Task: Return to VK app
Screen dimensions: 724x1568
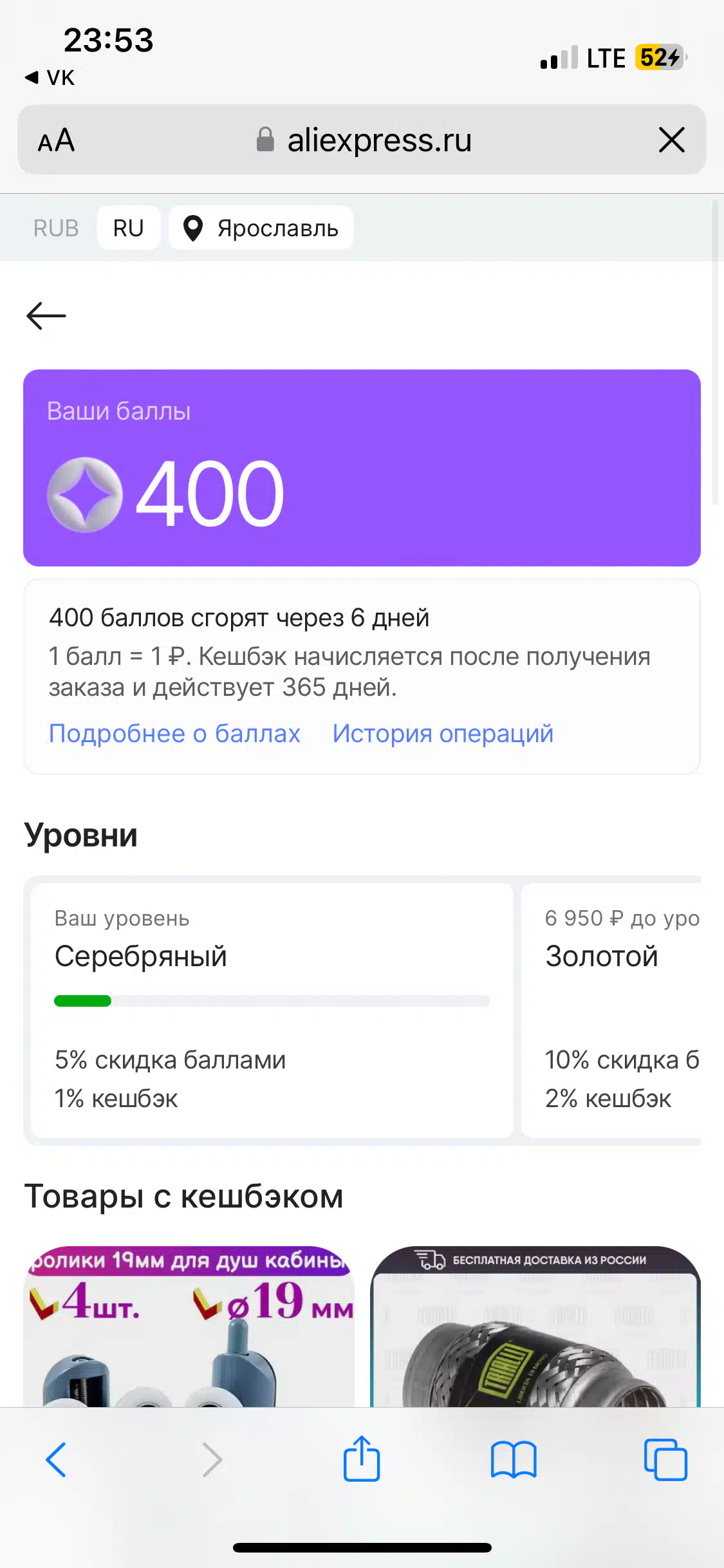Action: tap(50, 77)
